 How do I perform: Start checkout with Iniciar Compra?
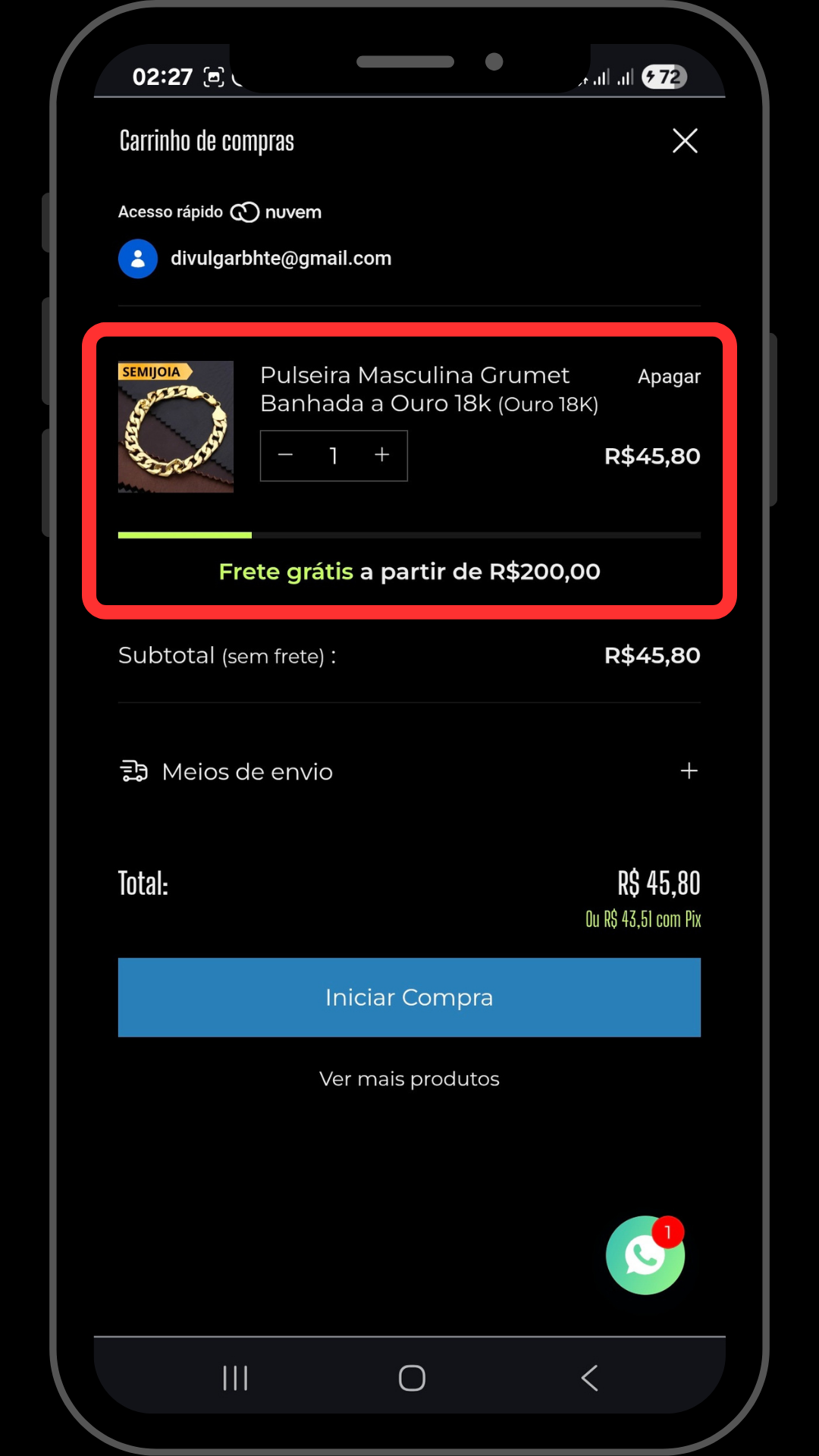409,997
